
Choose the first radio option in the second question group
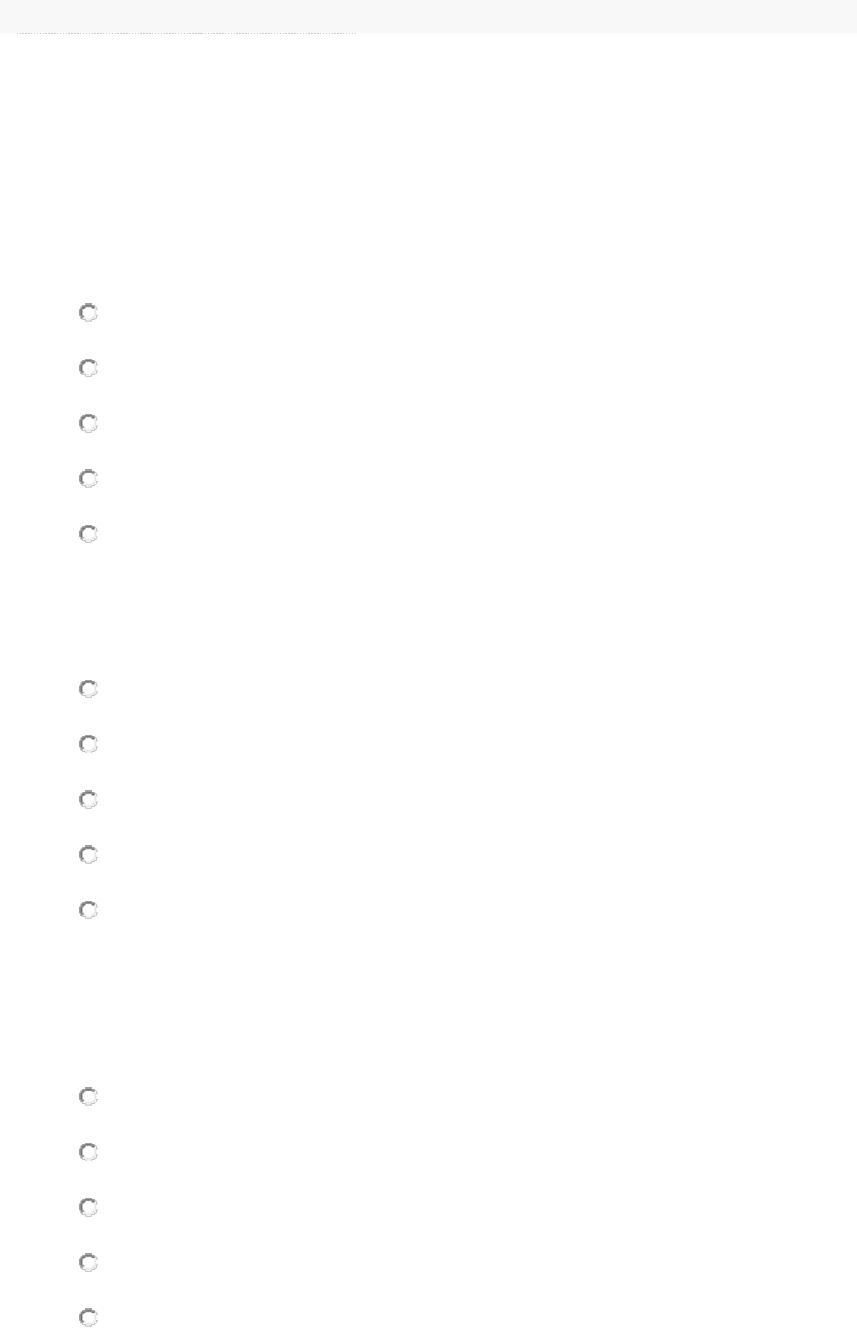[88, 689]
